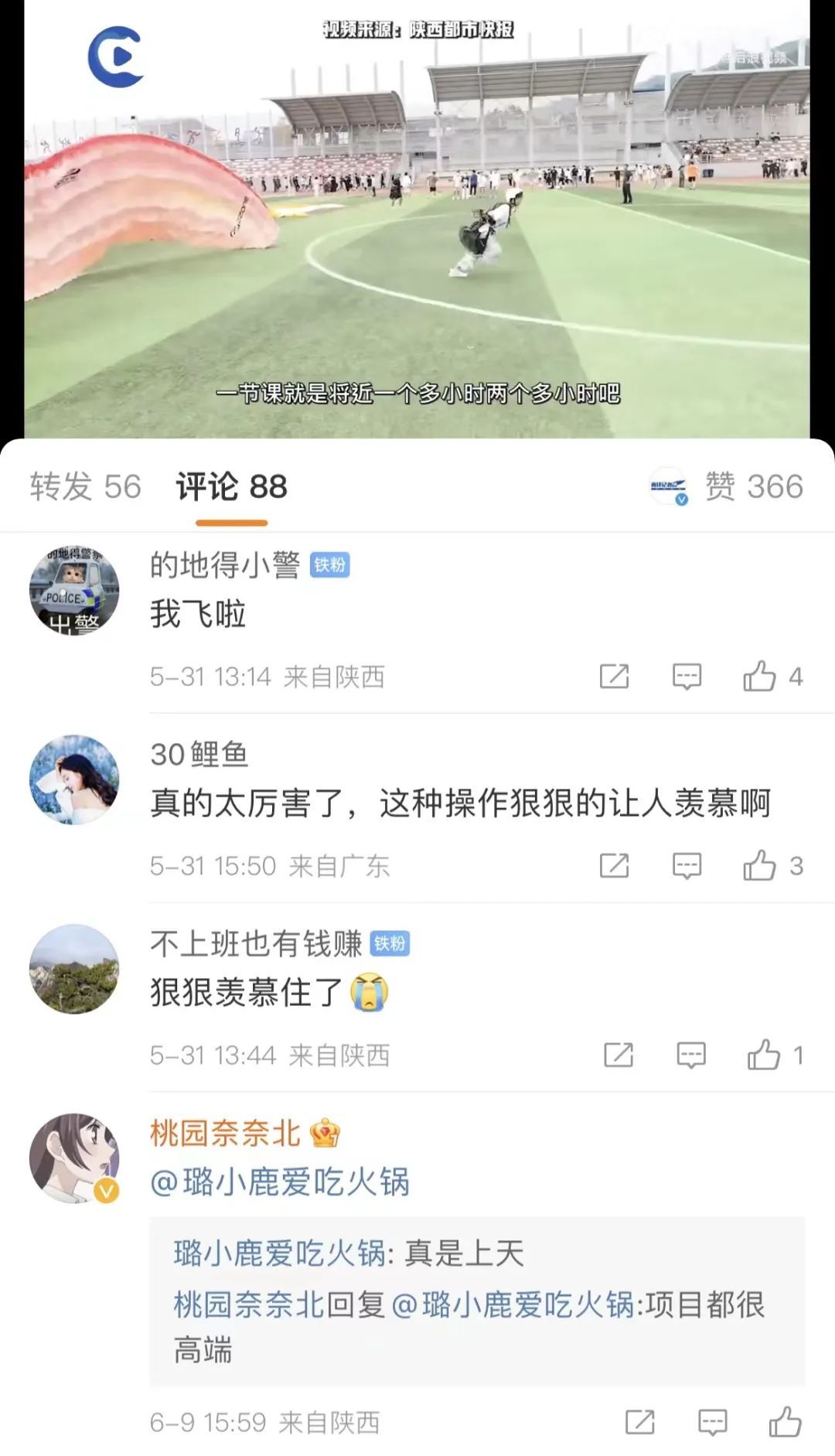Open the 赞 366 likes tab
Screen dimensions: 835x1456
(753, 487)
